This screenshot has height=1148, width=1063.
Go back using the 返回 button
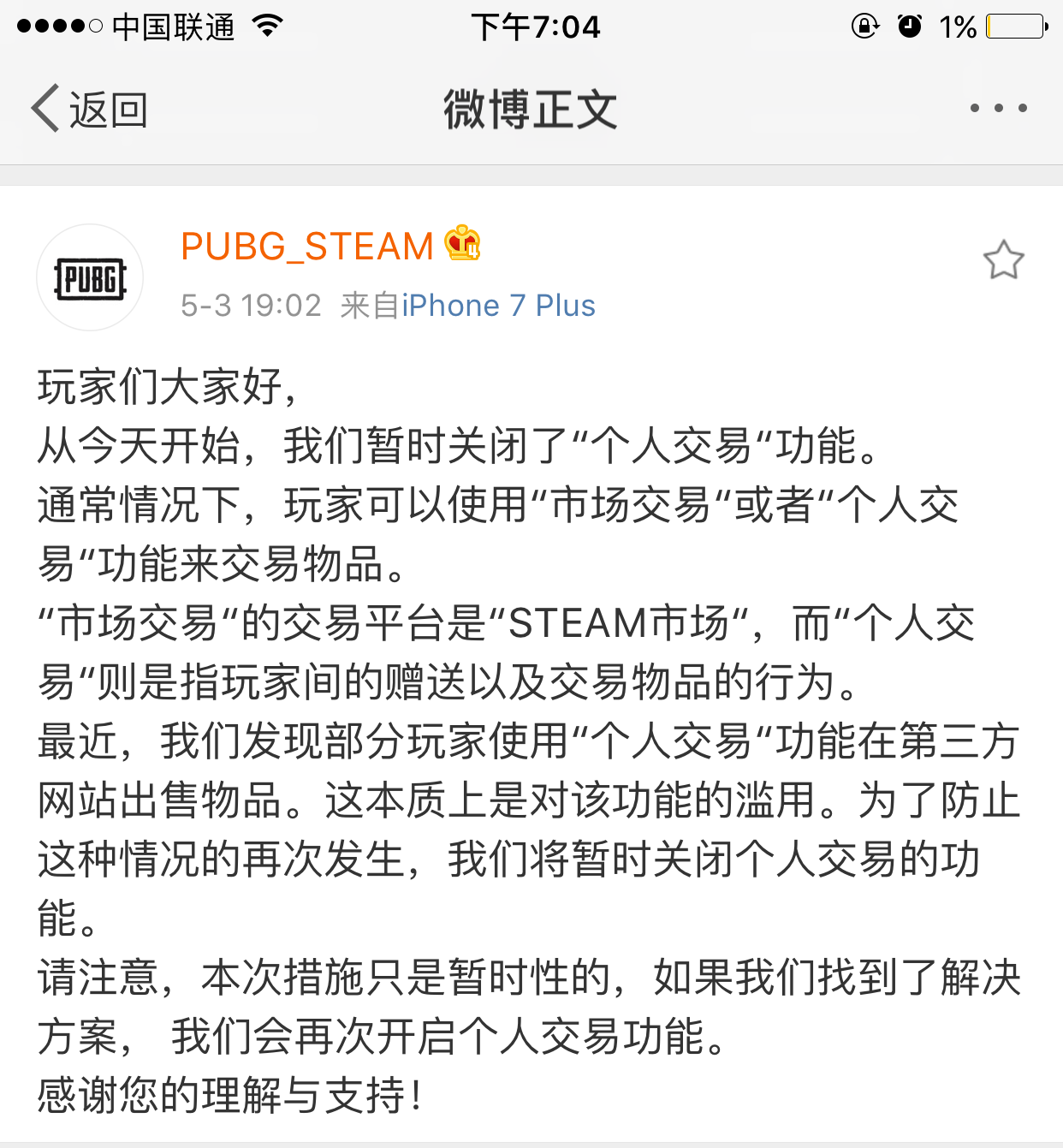(x=90, y=110)
